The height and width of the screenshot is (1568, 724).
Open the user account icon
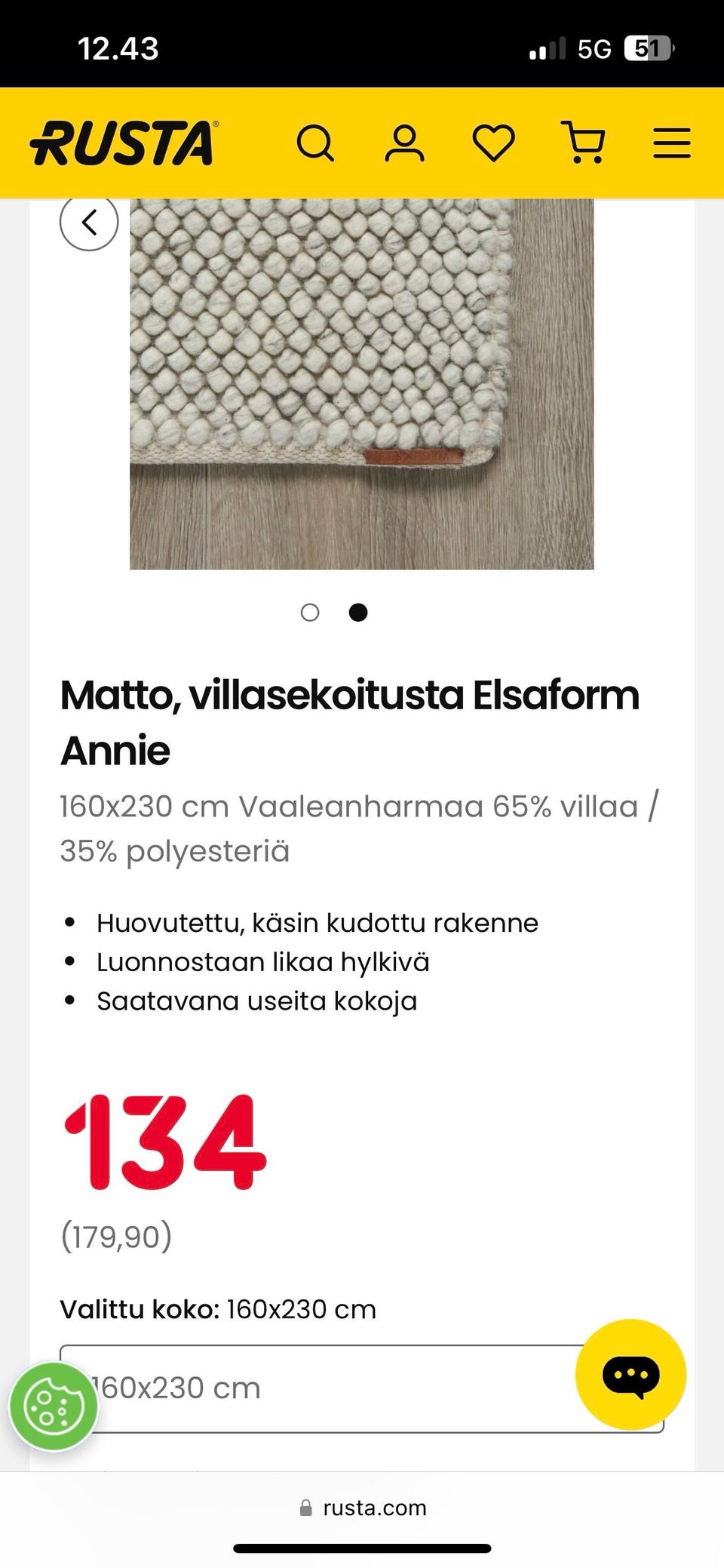click(x=404, y=143)
